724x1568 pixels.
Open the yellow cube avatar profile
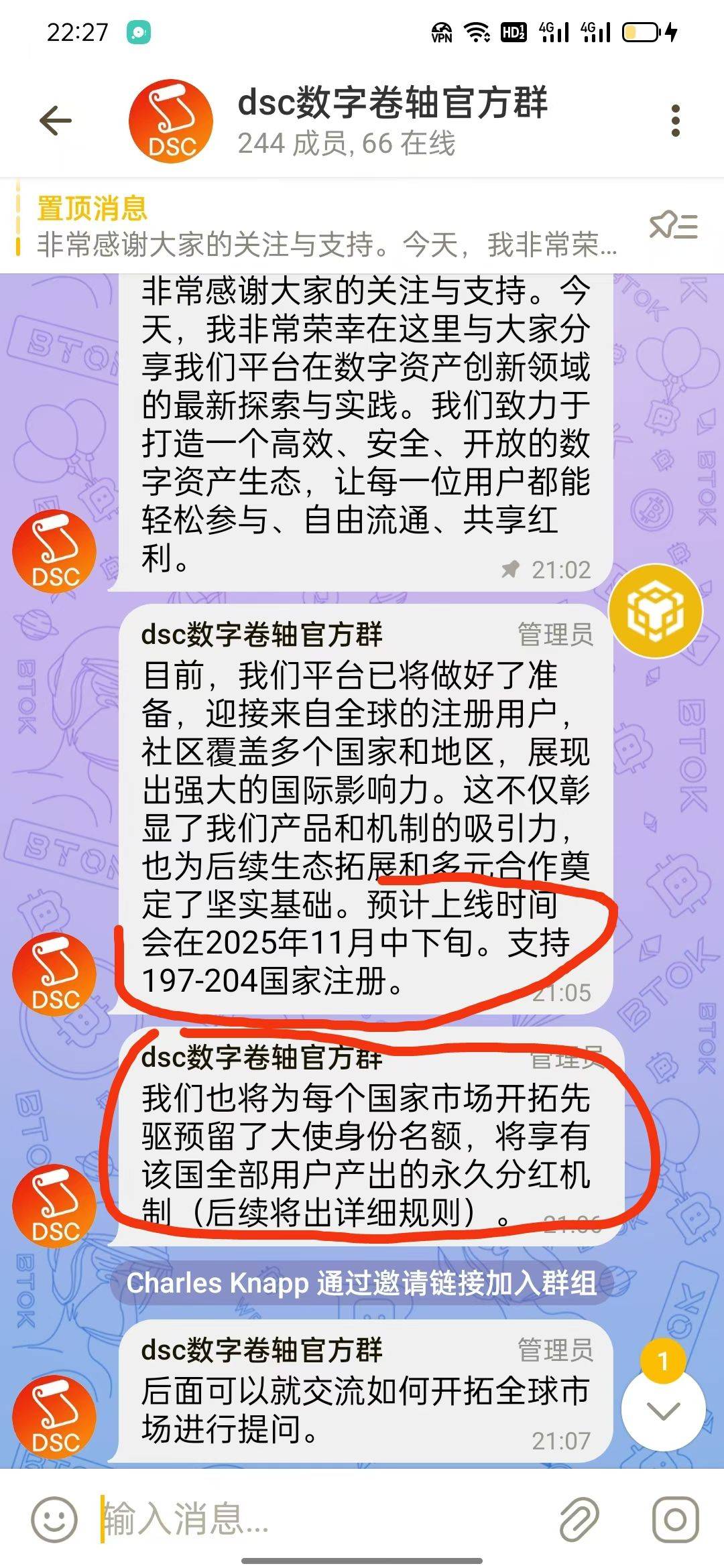(x=655, y=611)
